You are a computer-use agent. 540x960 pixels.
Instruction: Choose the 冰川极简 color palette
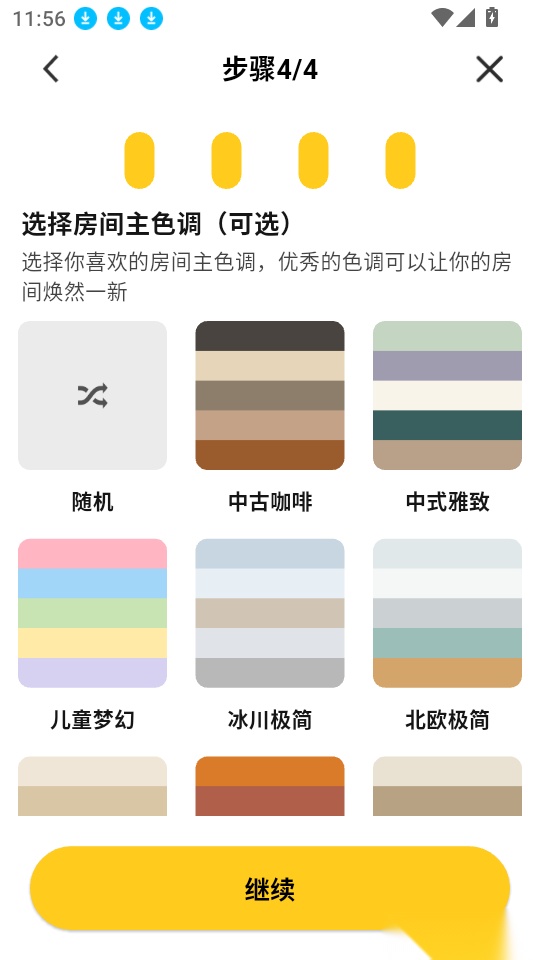[x=270, y=613]
